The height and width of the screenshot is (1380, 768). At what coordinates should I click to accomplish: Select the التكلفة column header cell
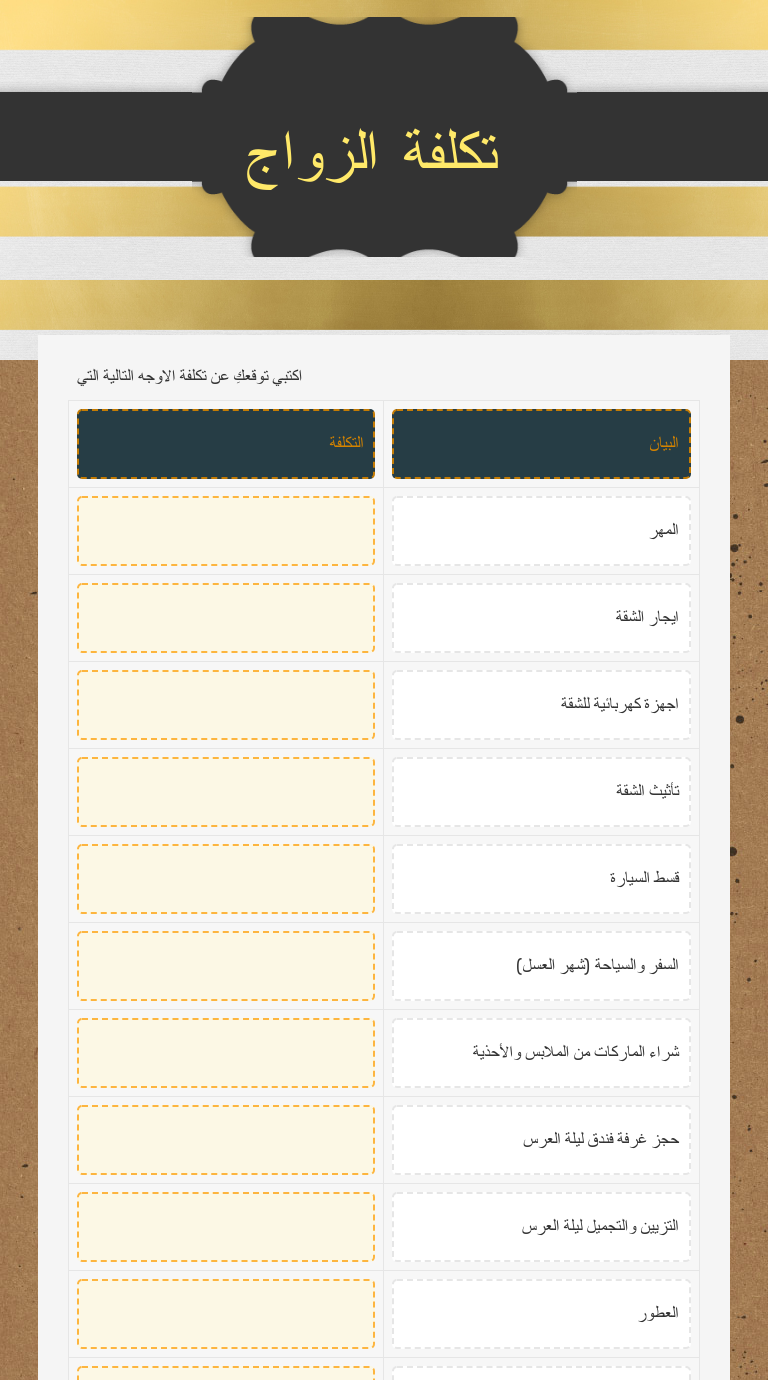pos(226,443)
